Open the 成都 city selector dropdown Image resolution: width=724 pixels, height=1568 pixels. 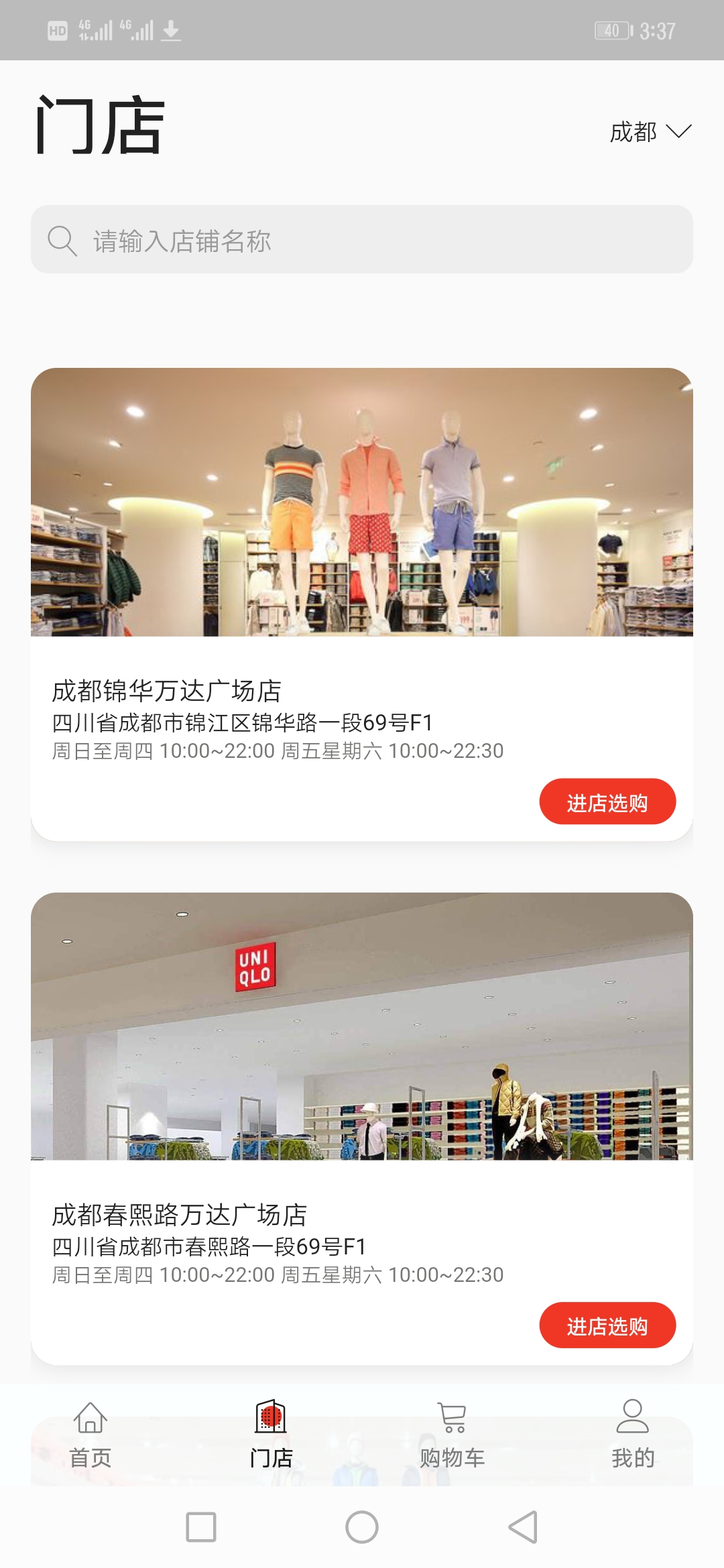635,133
